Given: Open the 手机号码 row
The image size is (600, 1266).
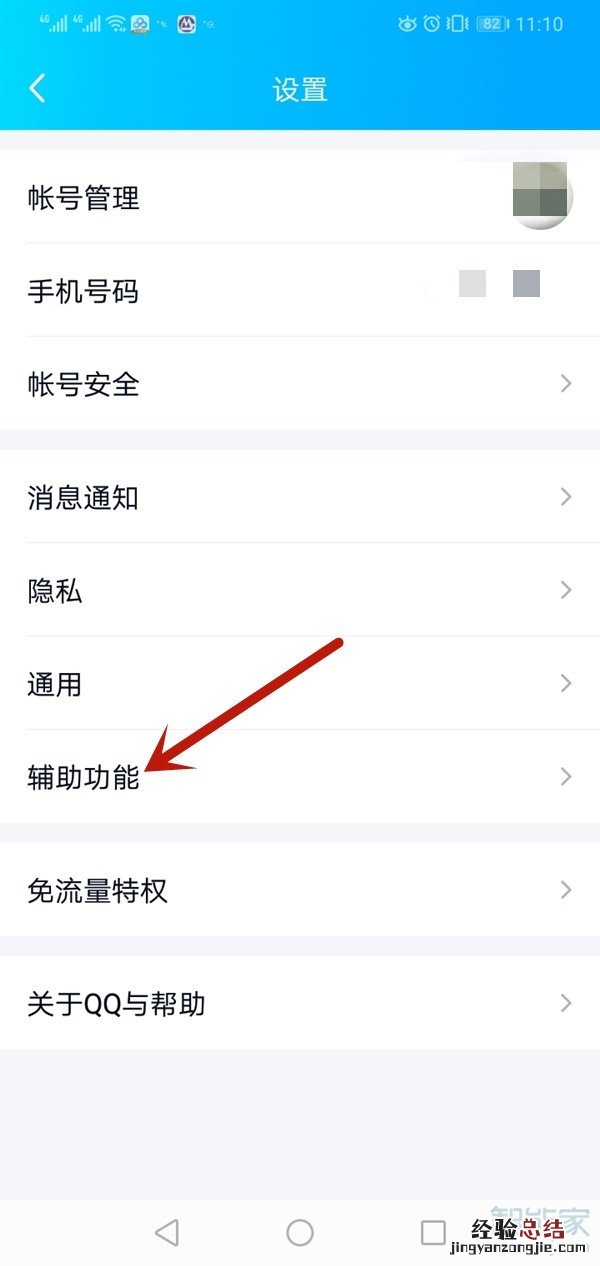Looking at the screenshot, I should point(300,291).
